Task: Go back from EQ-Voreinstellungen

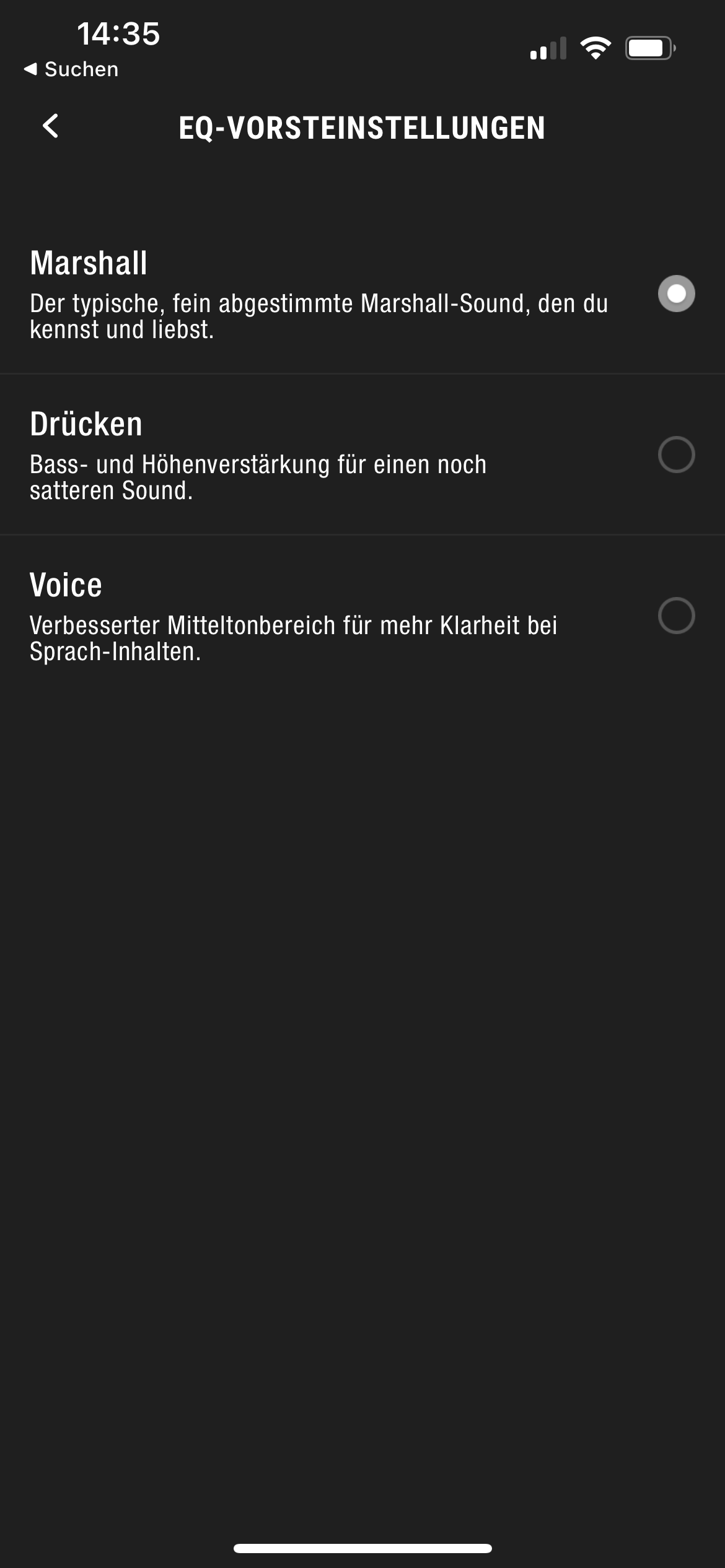Action: (51, 126)
